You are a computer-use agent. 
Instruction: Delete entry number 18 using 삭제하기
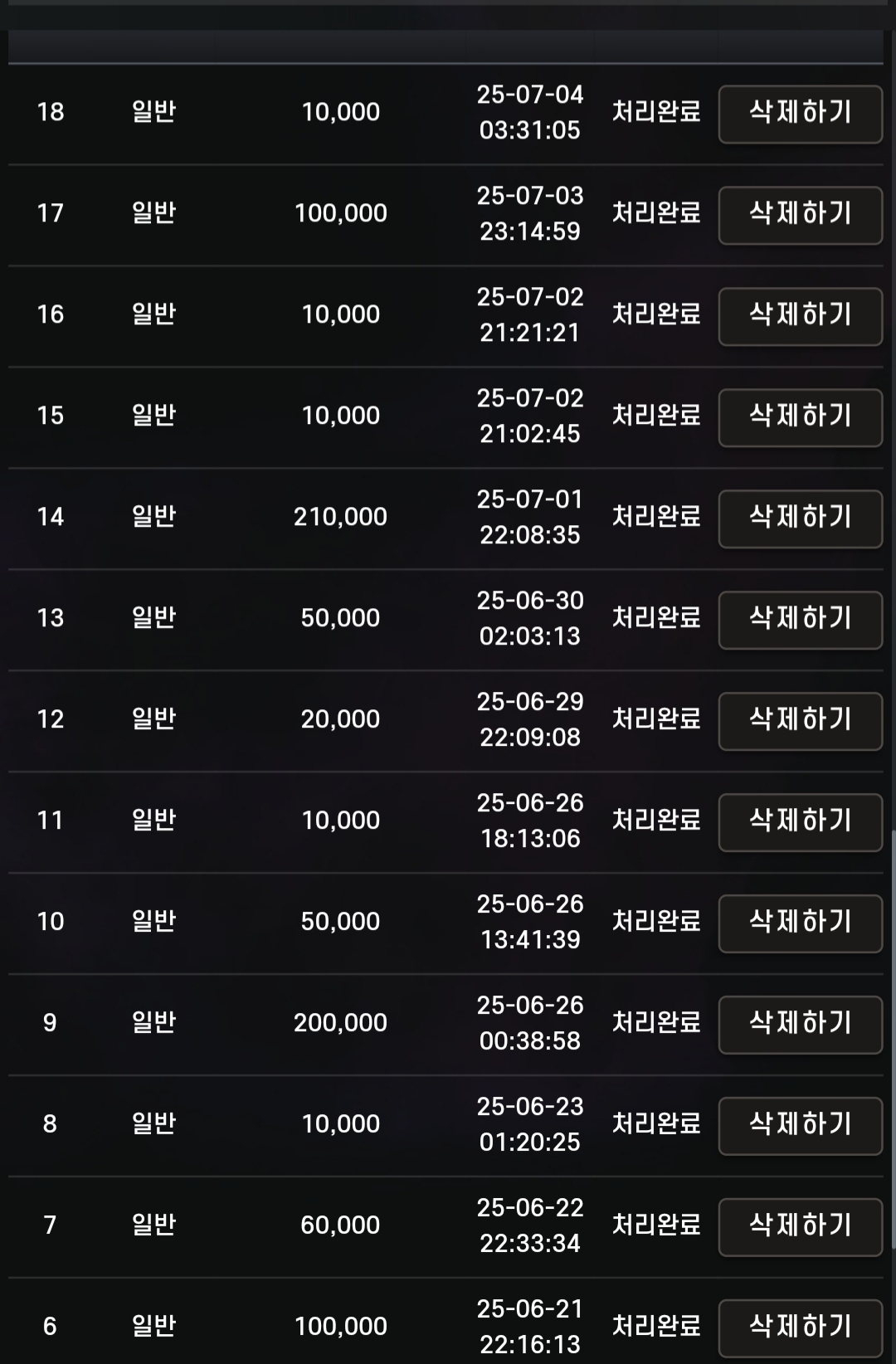(x=800, y=114)
